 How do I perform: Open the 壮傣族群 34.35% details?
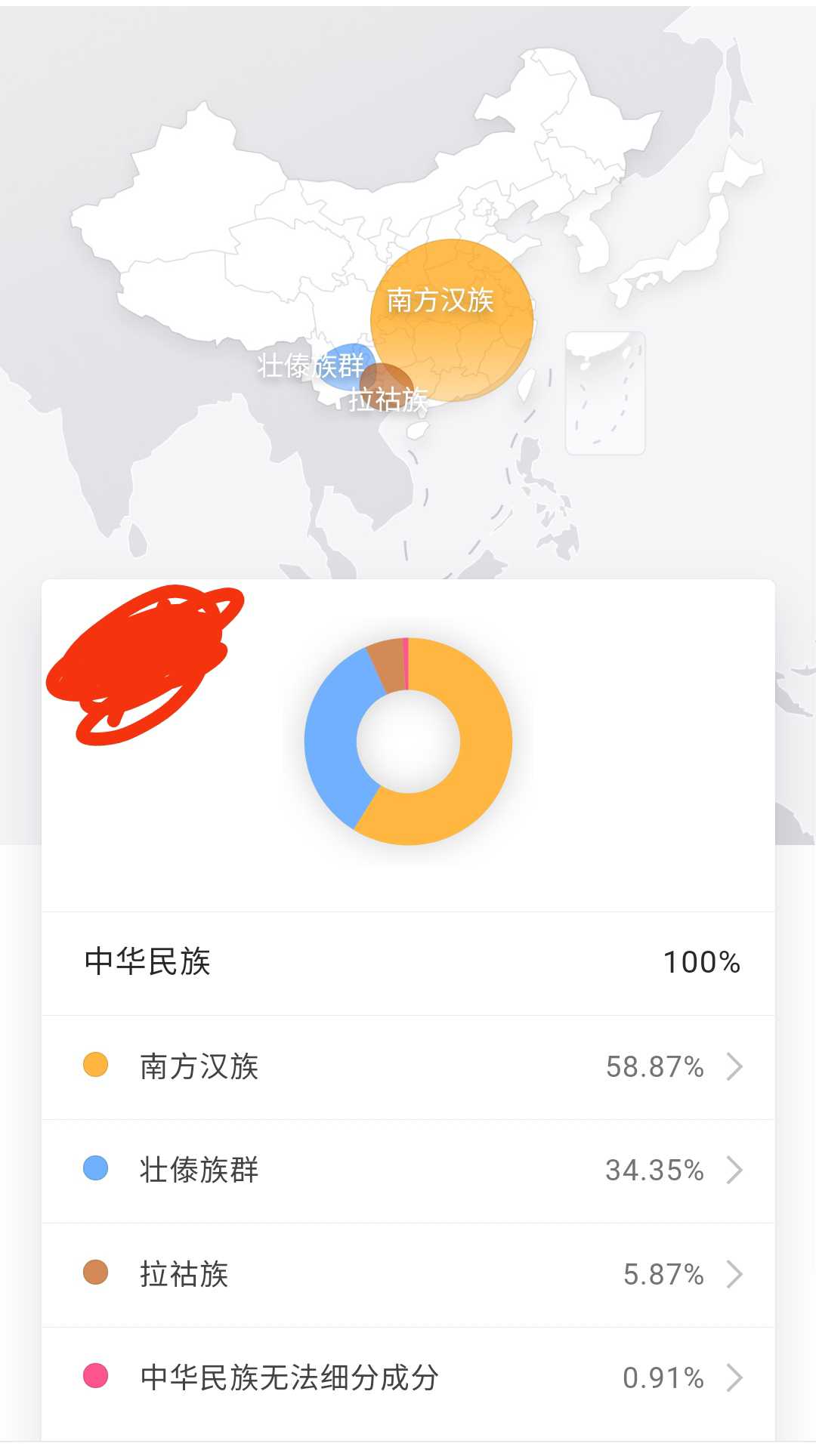tap(408, 1171)
